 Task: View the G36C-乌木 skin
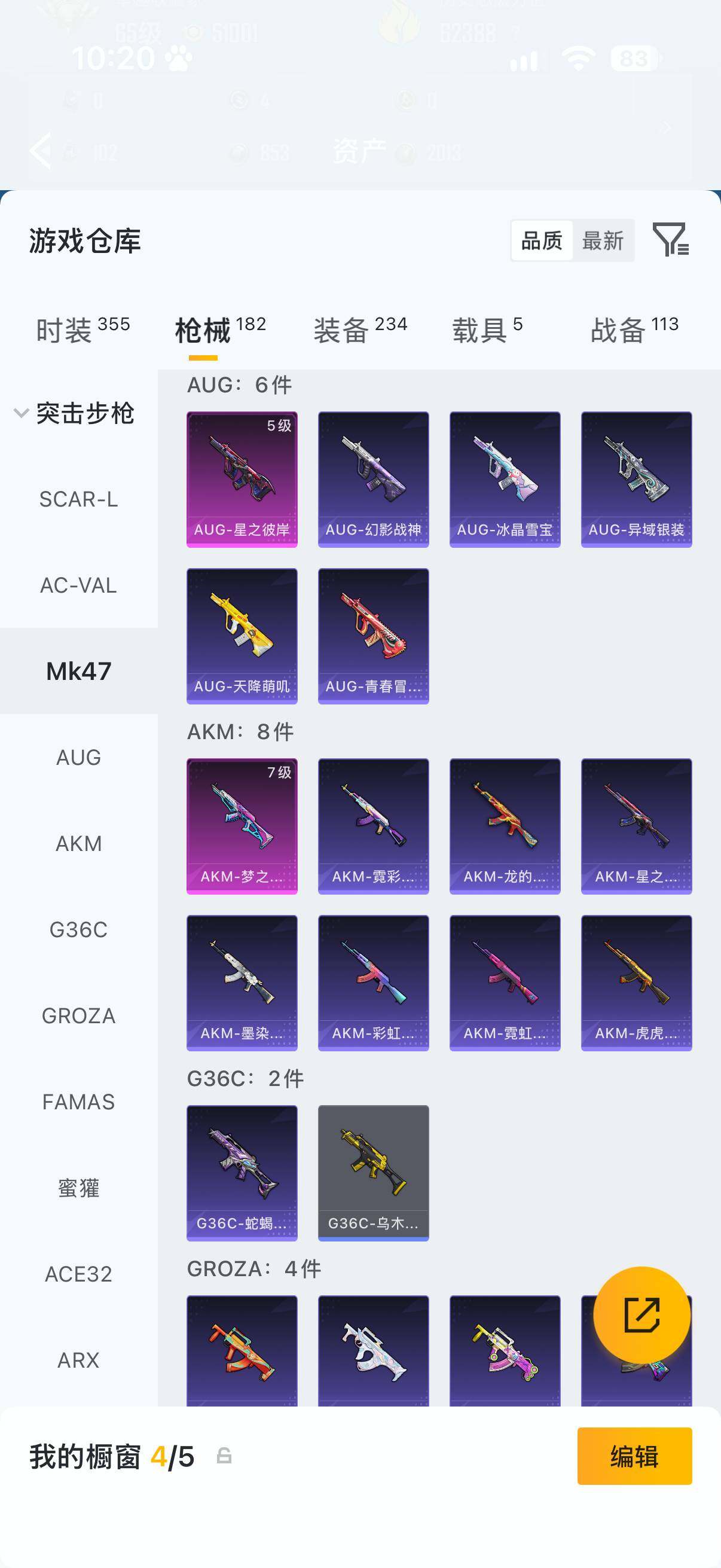click(x=374, y=1173)
